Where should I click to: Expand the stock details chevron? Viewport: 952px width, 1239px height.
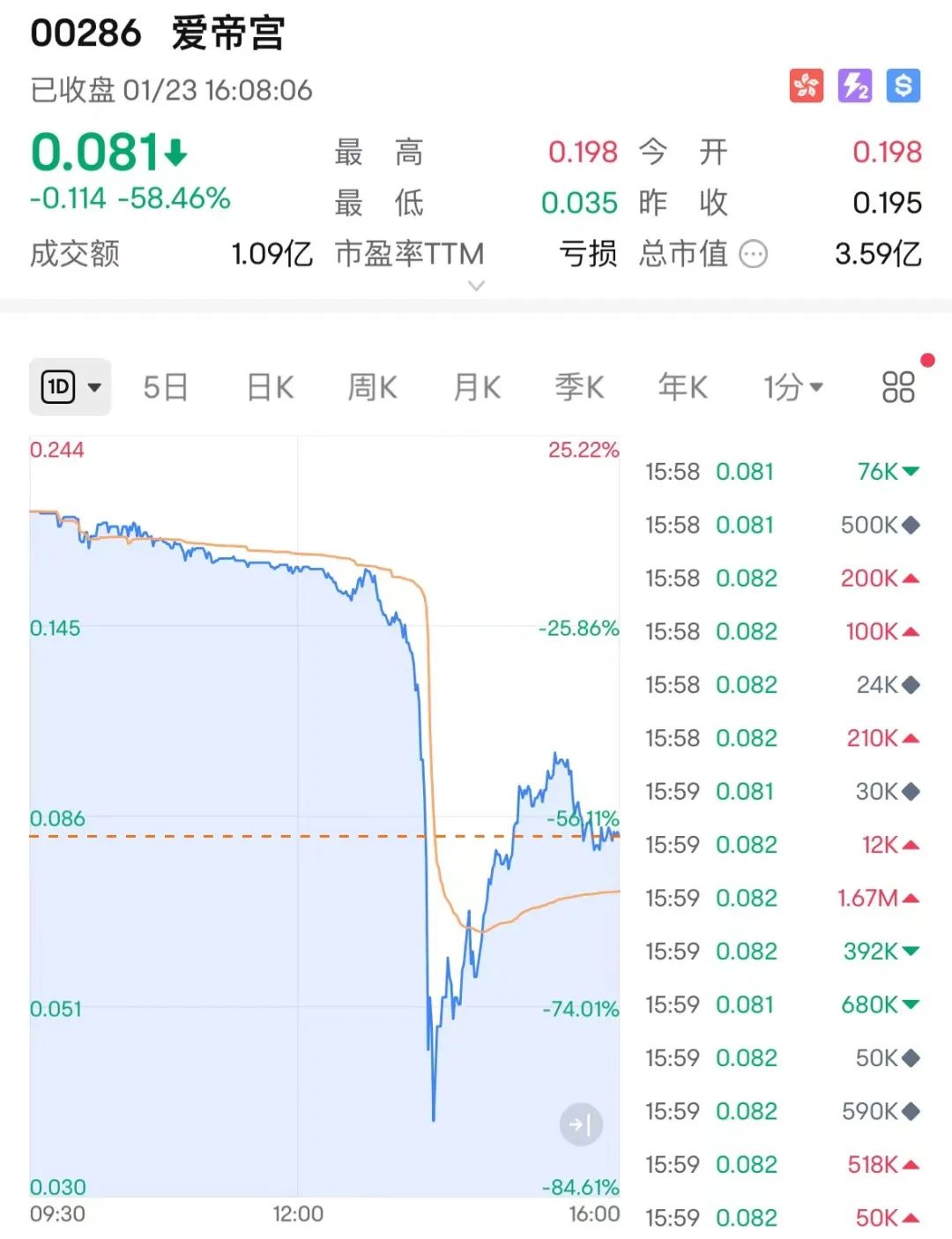click(476, 286)
